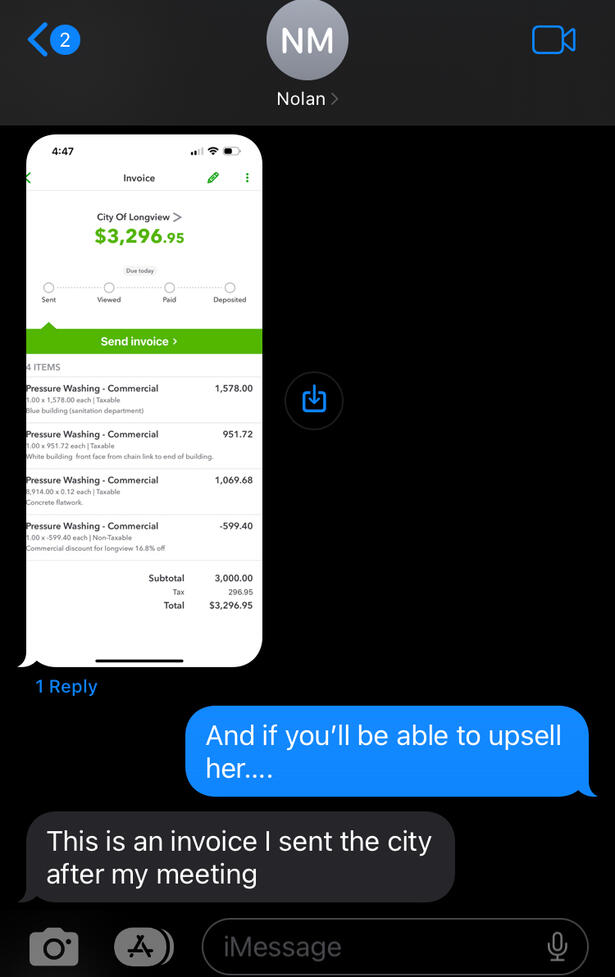The height and width of the screenshot is (977, 615).
Task: View the 1 Reply thread
Action: coord(66,686)
